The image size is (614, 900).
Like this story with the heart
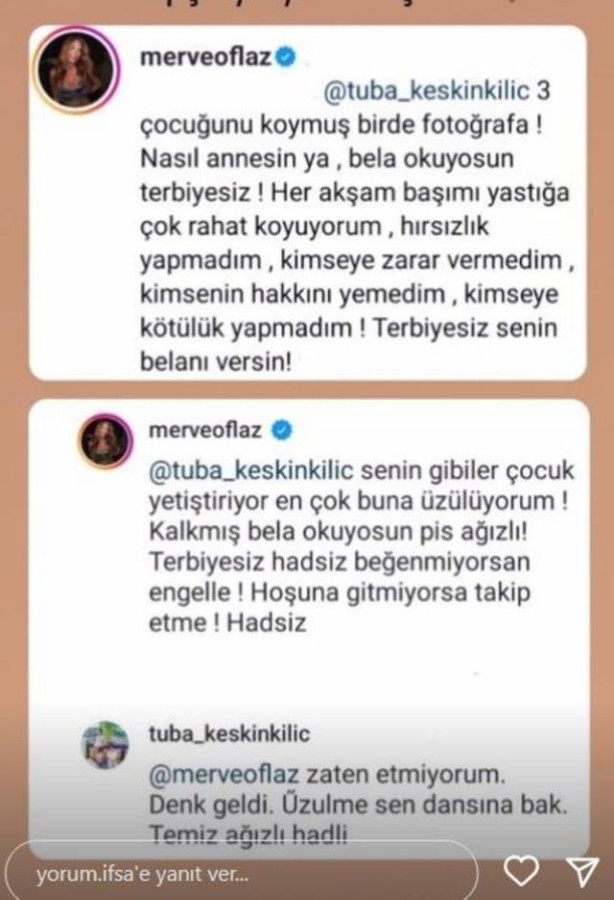coord(521,872)
